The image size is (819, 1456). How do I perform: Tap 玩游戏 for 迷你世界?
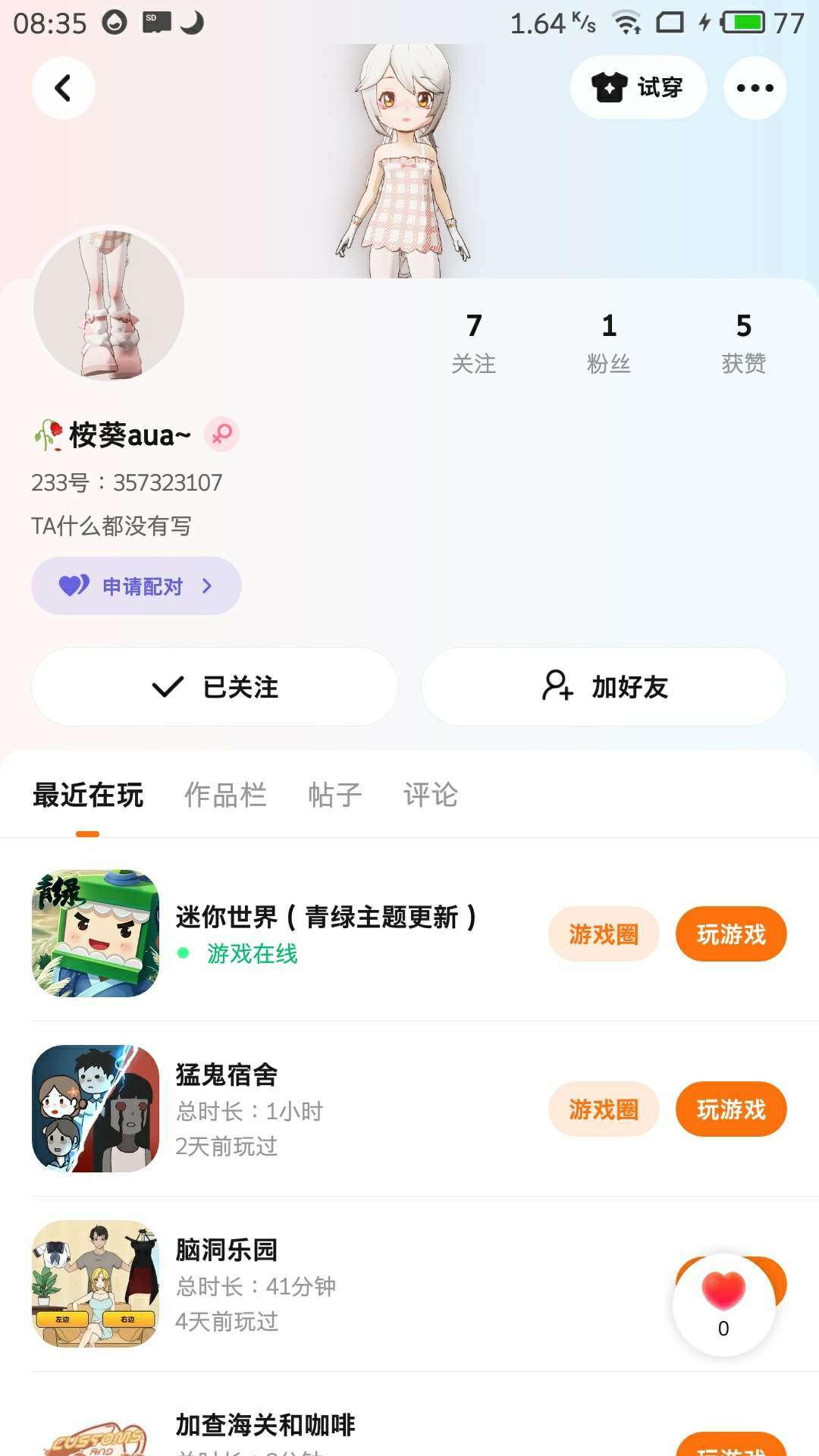tap(731, 934)
